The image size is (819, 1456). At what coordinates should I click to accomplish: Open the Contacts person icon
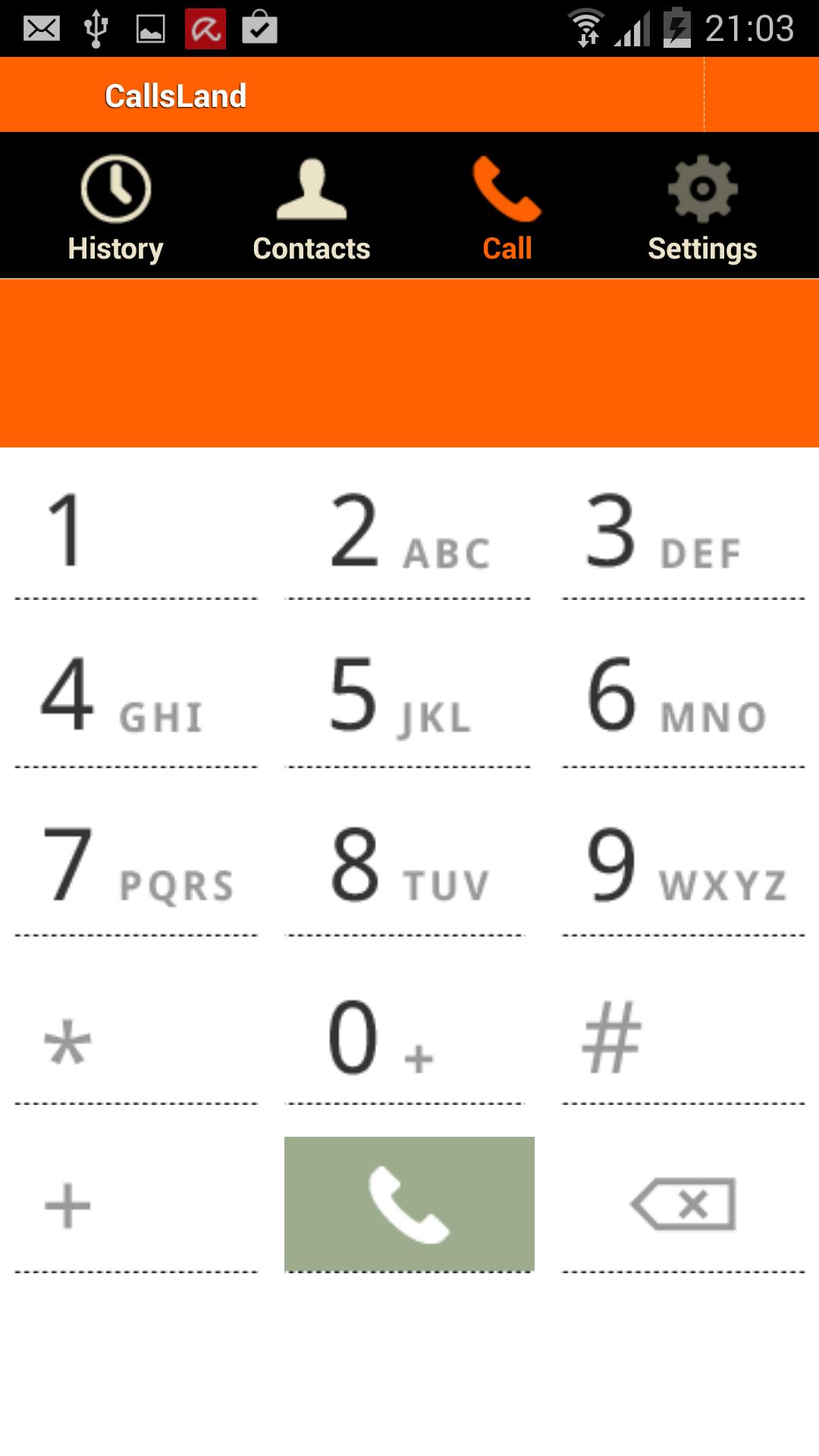click(311, 190)
